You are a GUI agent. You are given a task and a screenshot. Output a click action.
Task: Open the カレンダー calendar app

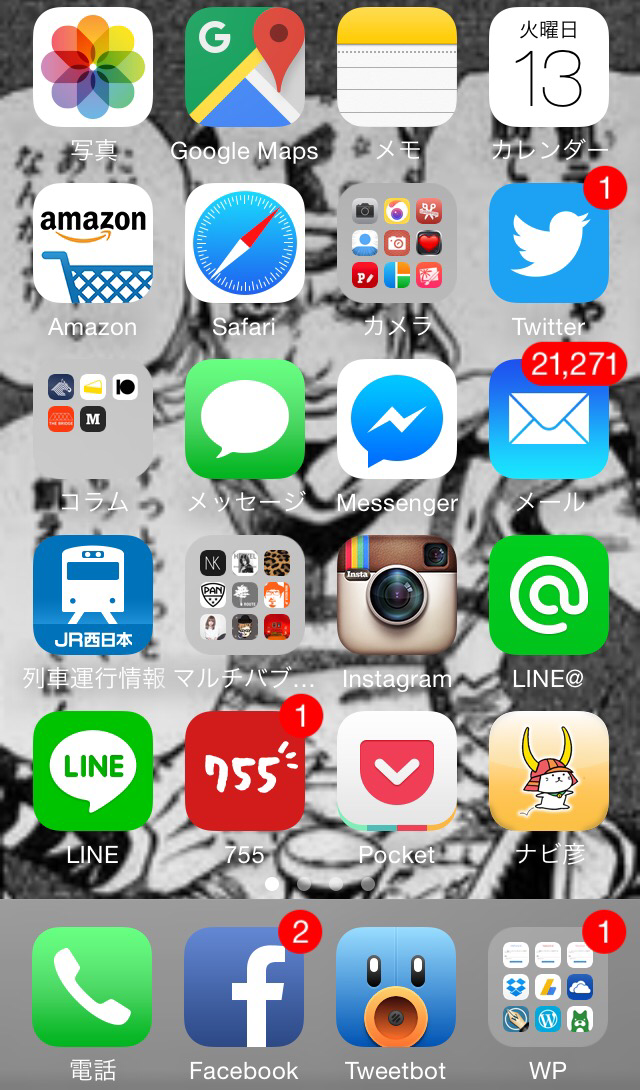549,67
